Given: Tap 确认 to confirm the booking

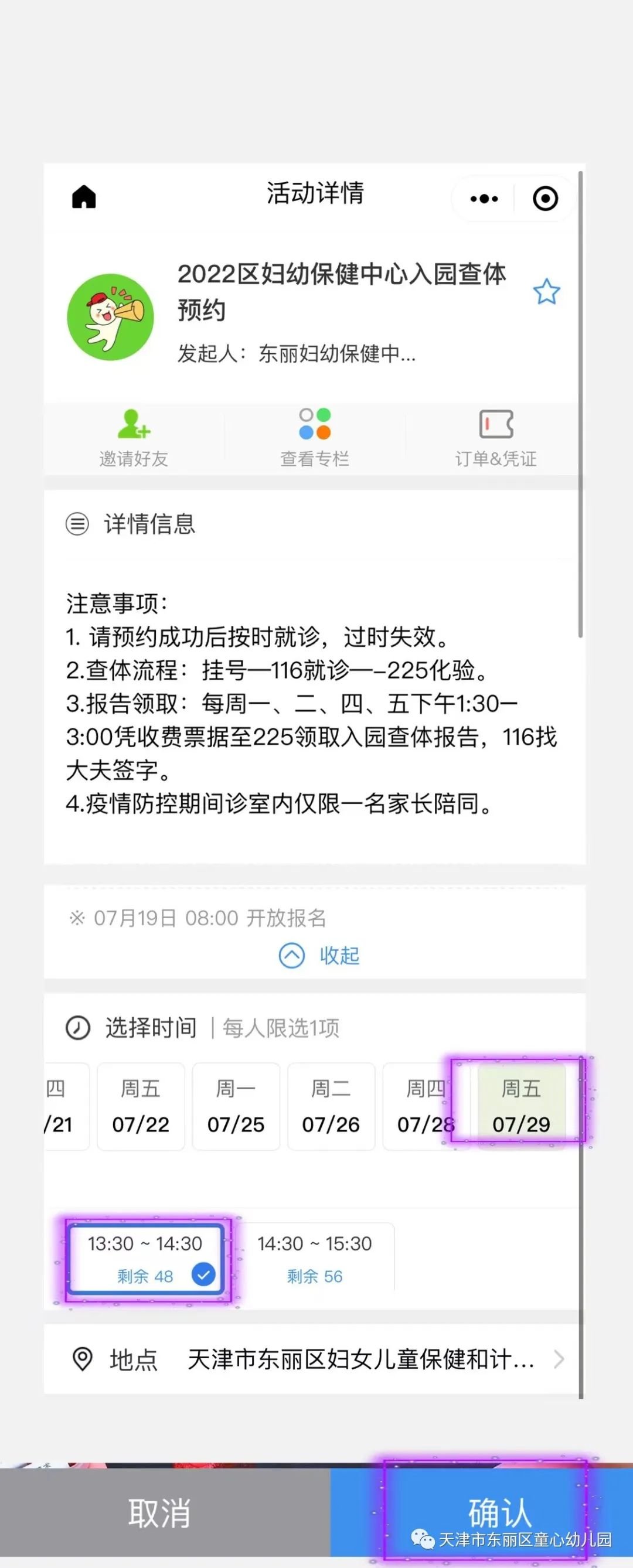Looking at the screenshot, I should tap(499, 1511).
